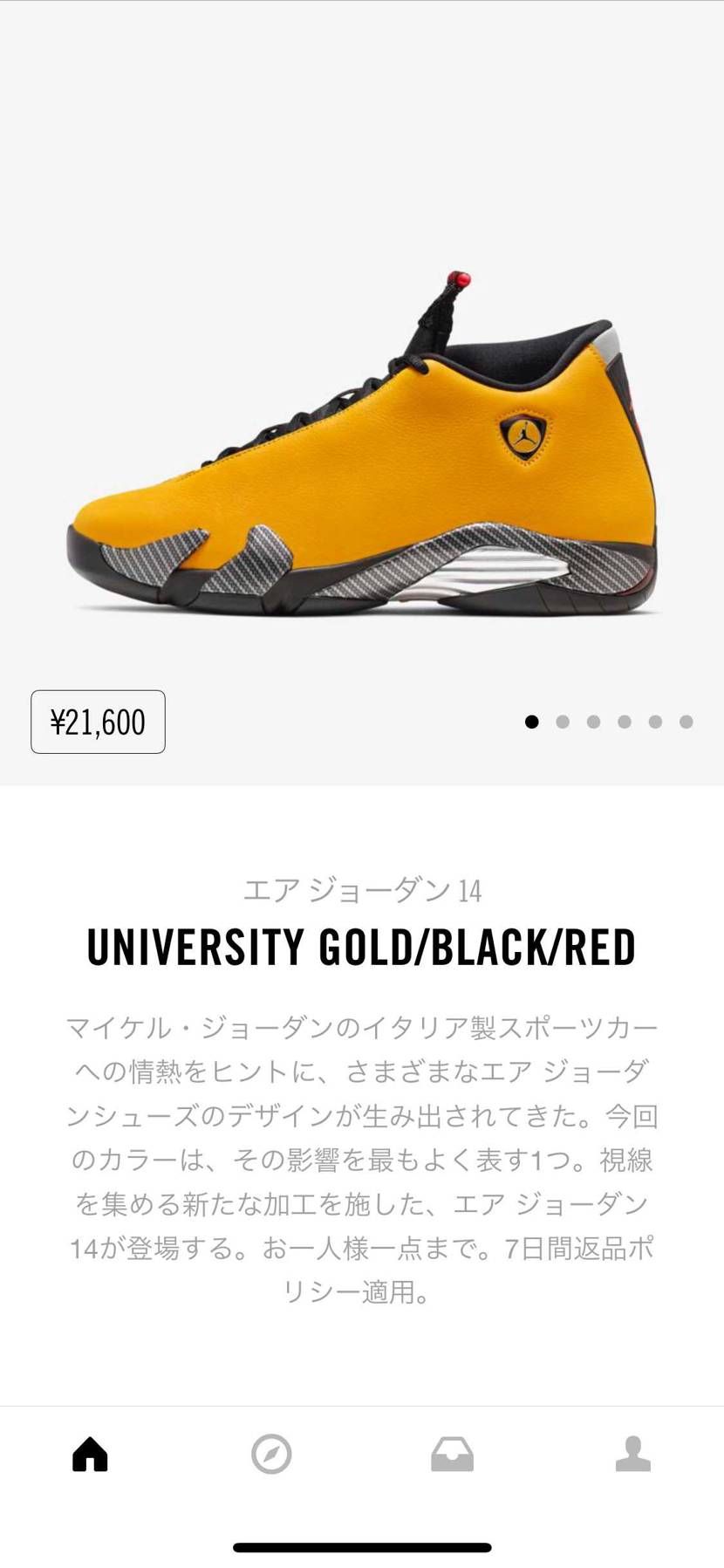724x1568 pixels.
Task: Open the Inbox tab
Action: pyautogui.click(x=452, y=1454)
